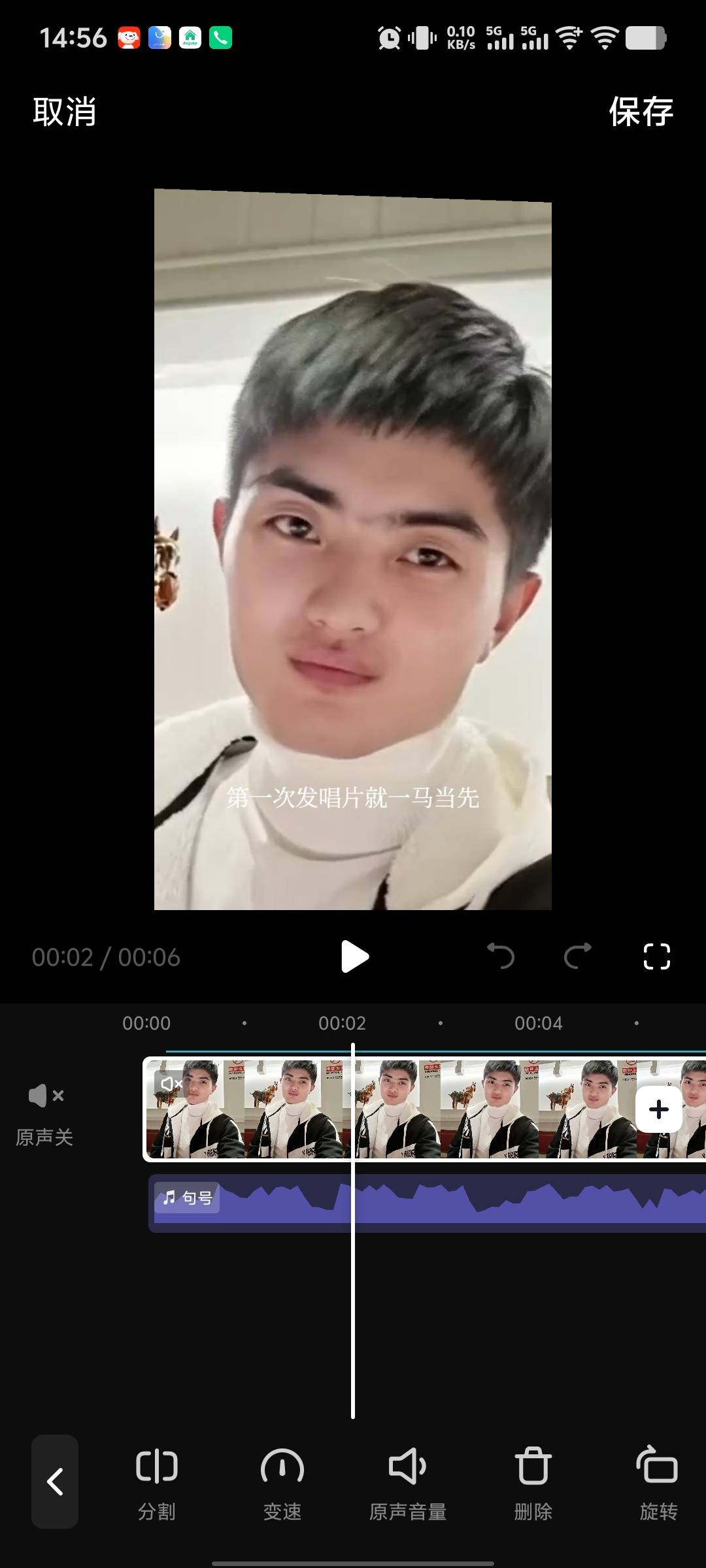
Task: Open 原声音量 volume settings
Action: [x=407, y=1481]
